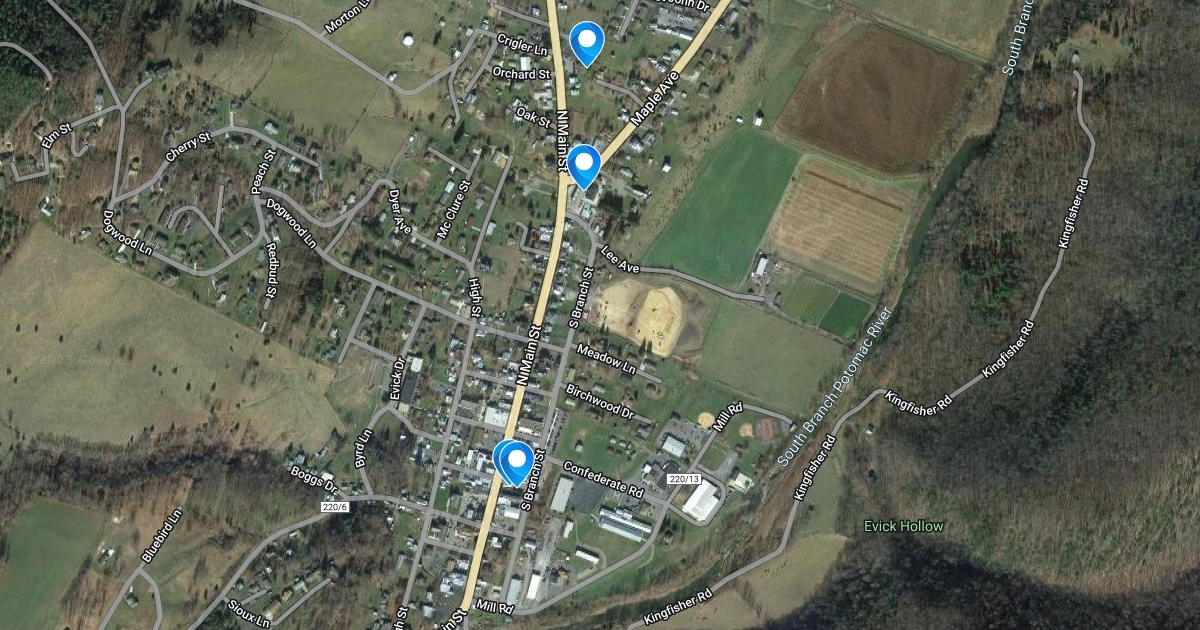This screenshot has width=1200, height=630.
Task: Open the pin at N Main St and Maple Ave
Action: [x=582, y=165]
